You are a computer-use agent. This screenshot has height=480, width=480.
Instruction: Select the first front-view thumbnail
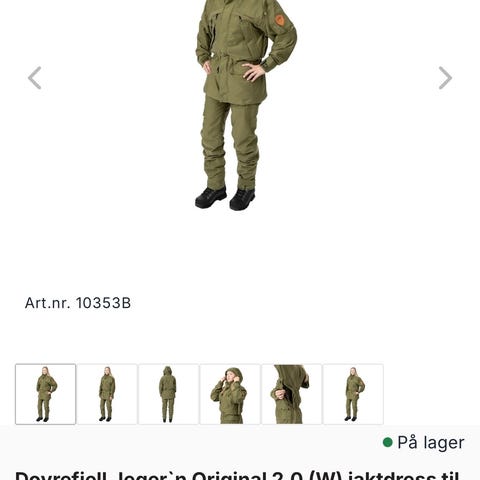[x=46, y=394]
